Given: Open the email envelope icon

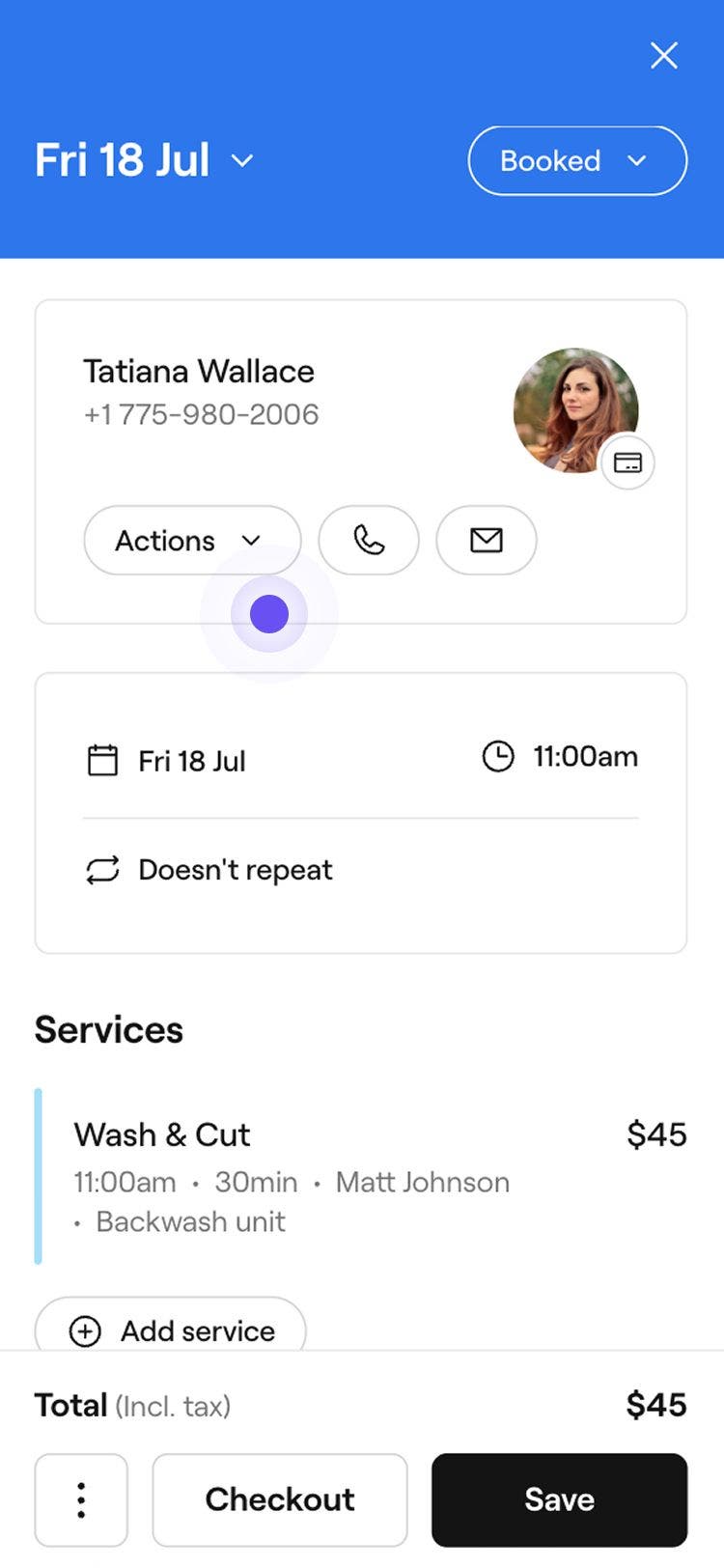Looking at the screenshot, I should point(486,541).
